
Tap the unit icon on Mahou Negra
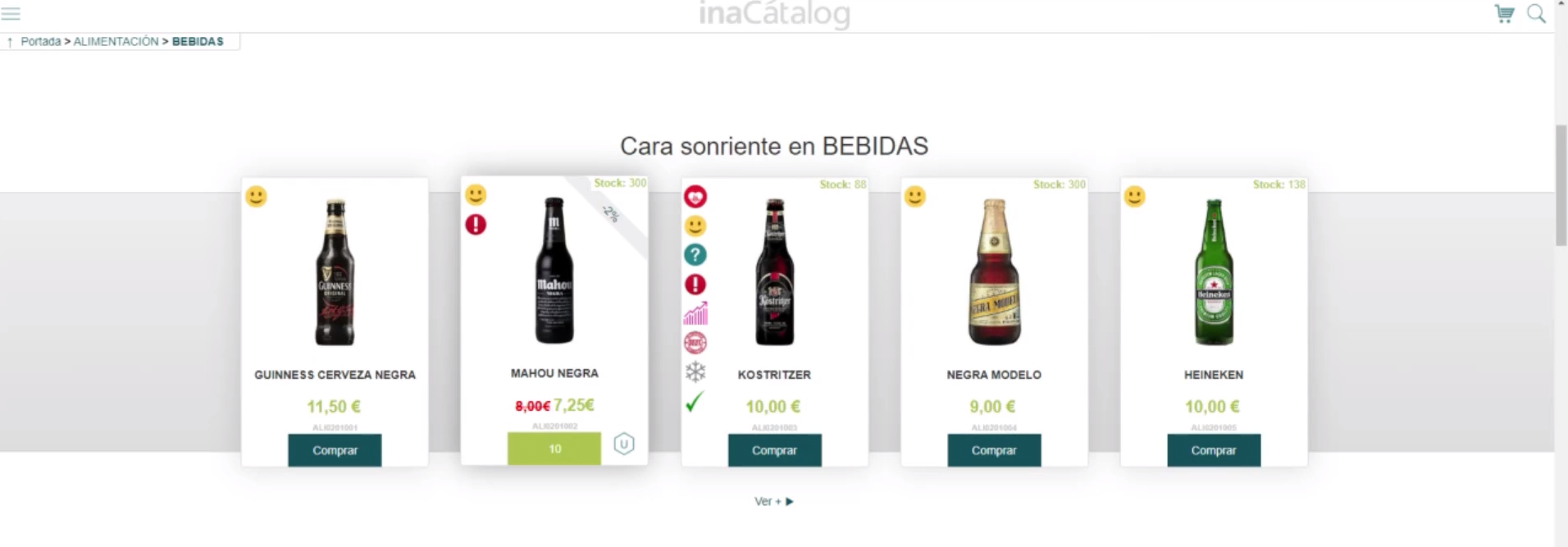point(624,444)
